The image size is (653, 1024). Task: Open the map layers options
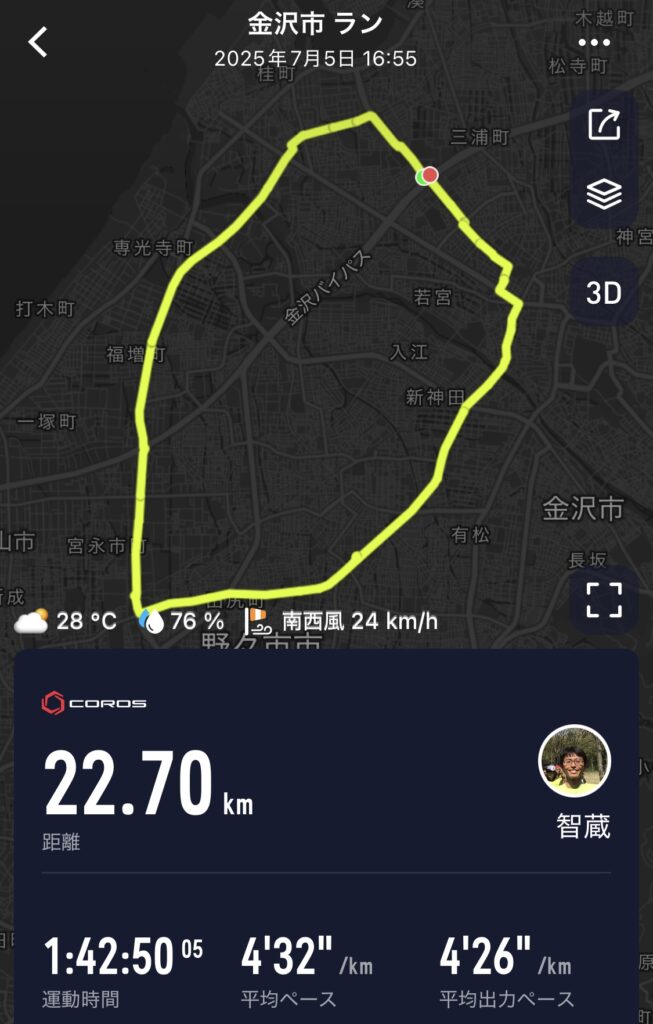tap(604, 194)
